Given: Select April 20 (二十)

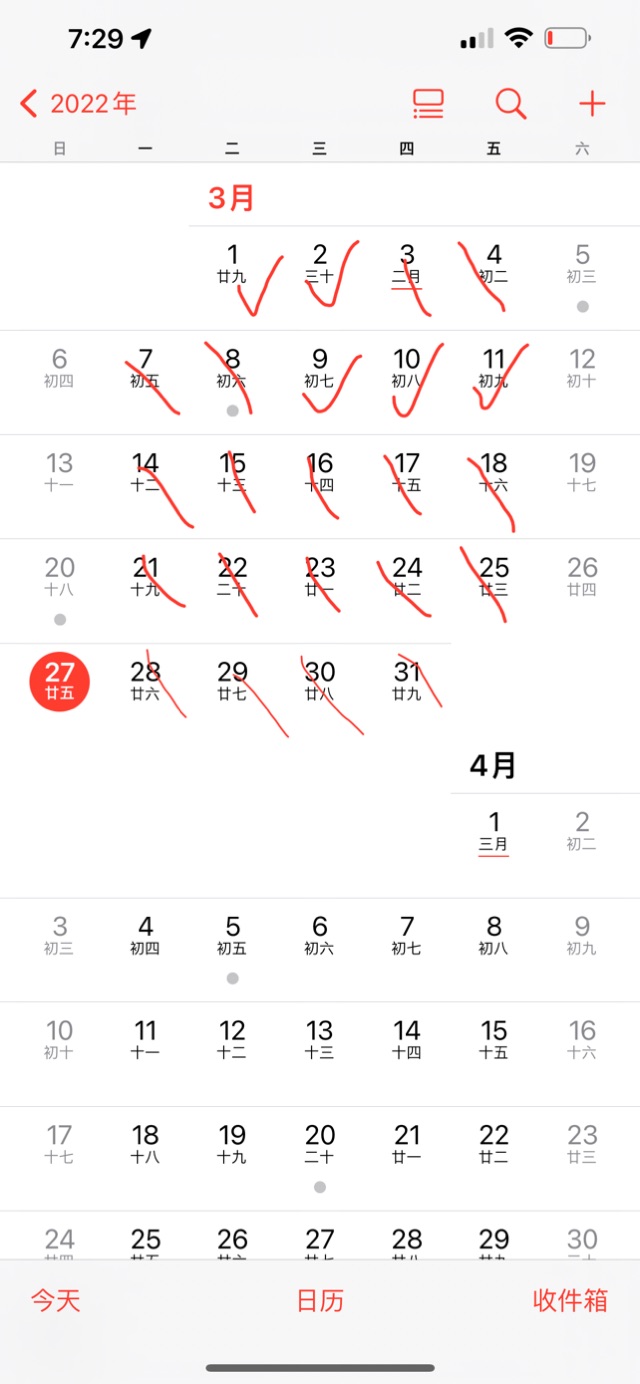Looking at the screenshot, I should tap(320, 1145).
